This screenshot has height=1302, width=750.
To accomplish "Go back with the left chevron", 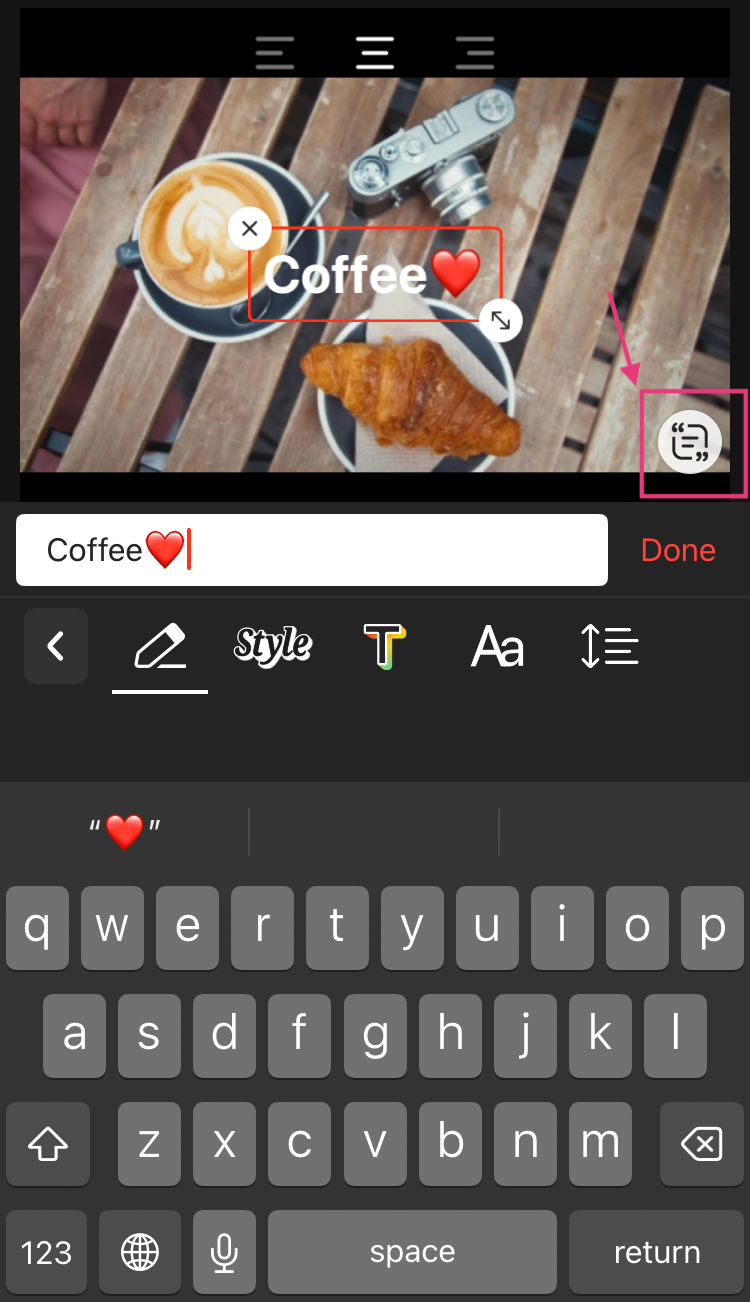I will click(56, 647).
